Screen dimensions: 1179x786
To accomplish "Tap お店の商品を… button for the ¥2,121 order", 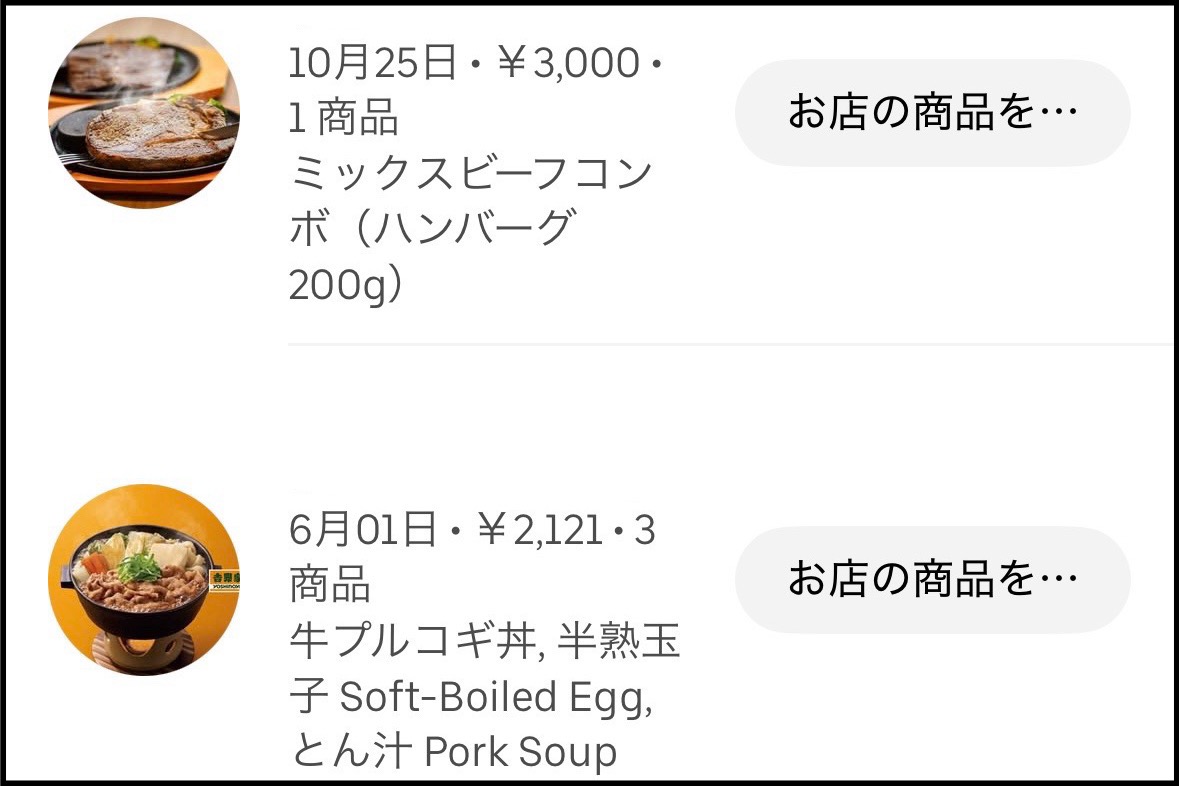I will pyautogui.click(x=932, y=580).
